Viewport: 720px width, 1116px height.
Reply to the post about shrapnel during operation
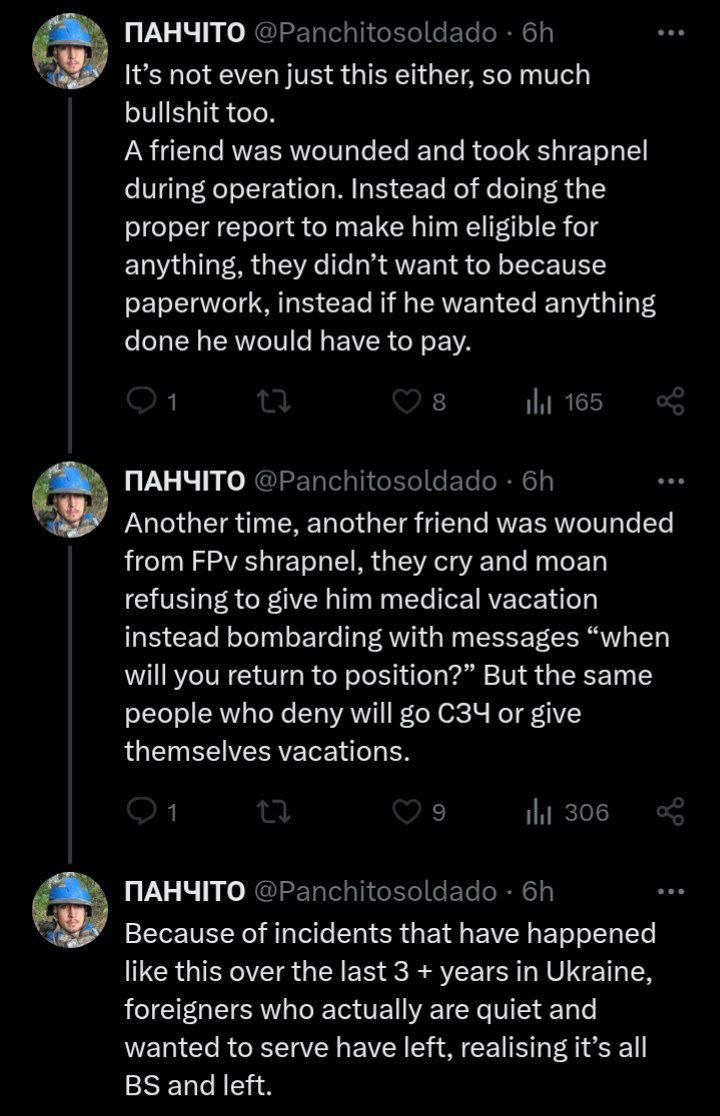(145, 402)
